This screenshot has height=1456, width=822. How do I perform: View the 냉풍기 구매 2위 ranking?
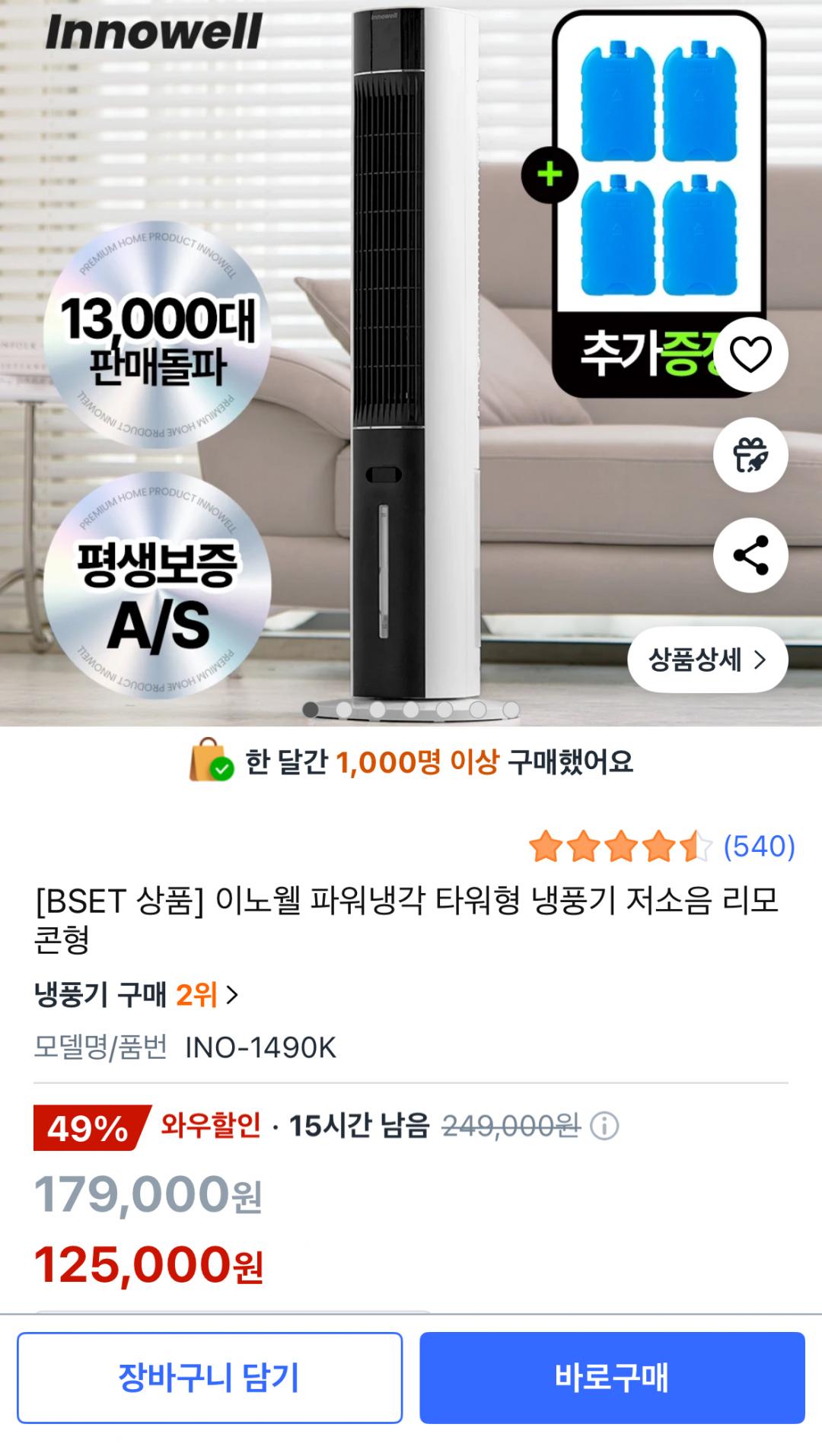(x=137, y=995)
